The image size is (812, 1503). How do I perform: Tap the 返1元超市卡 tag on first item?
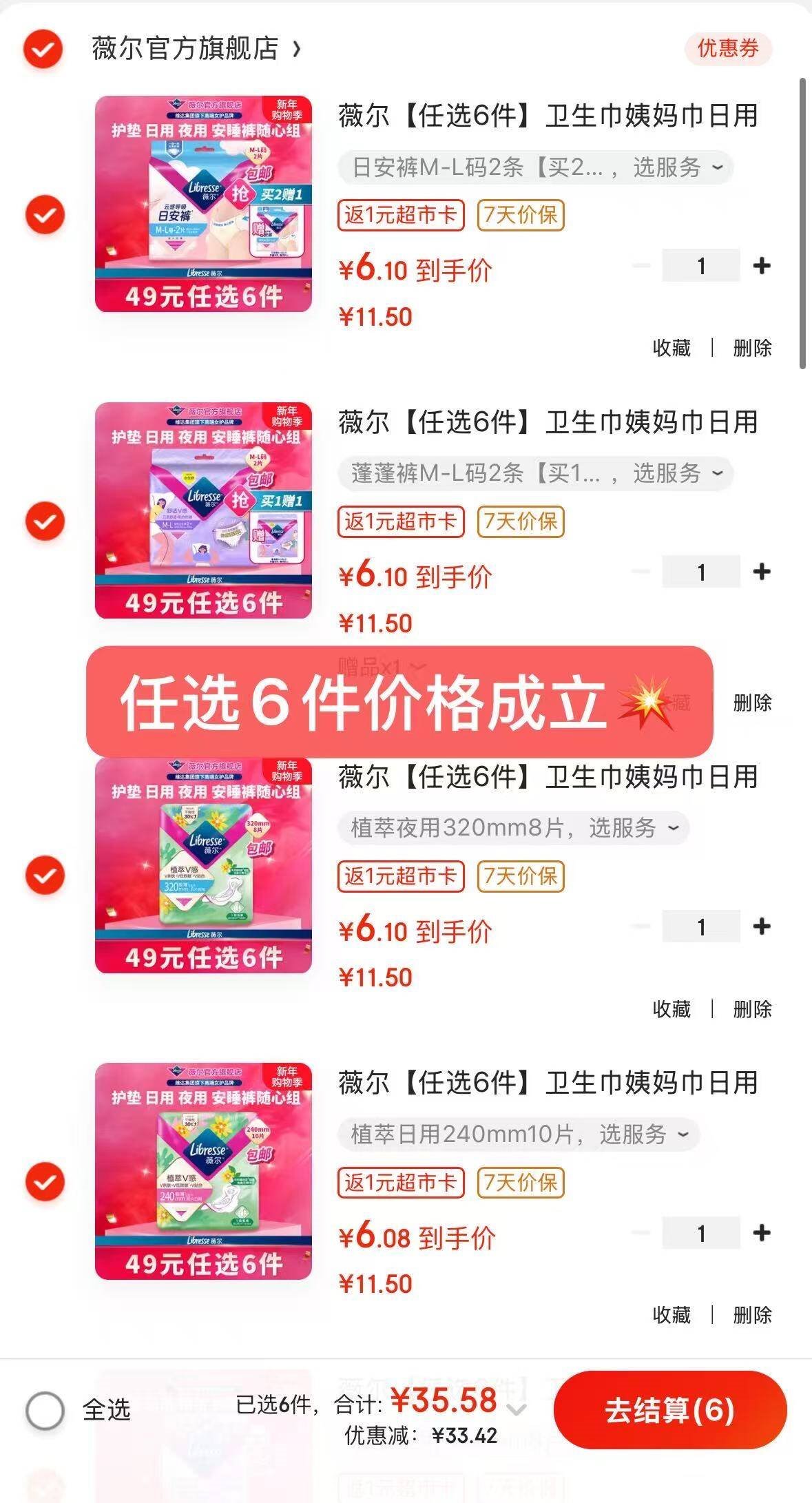402,215
